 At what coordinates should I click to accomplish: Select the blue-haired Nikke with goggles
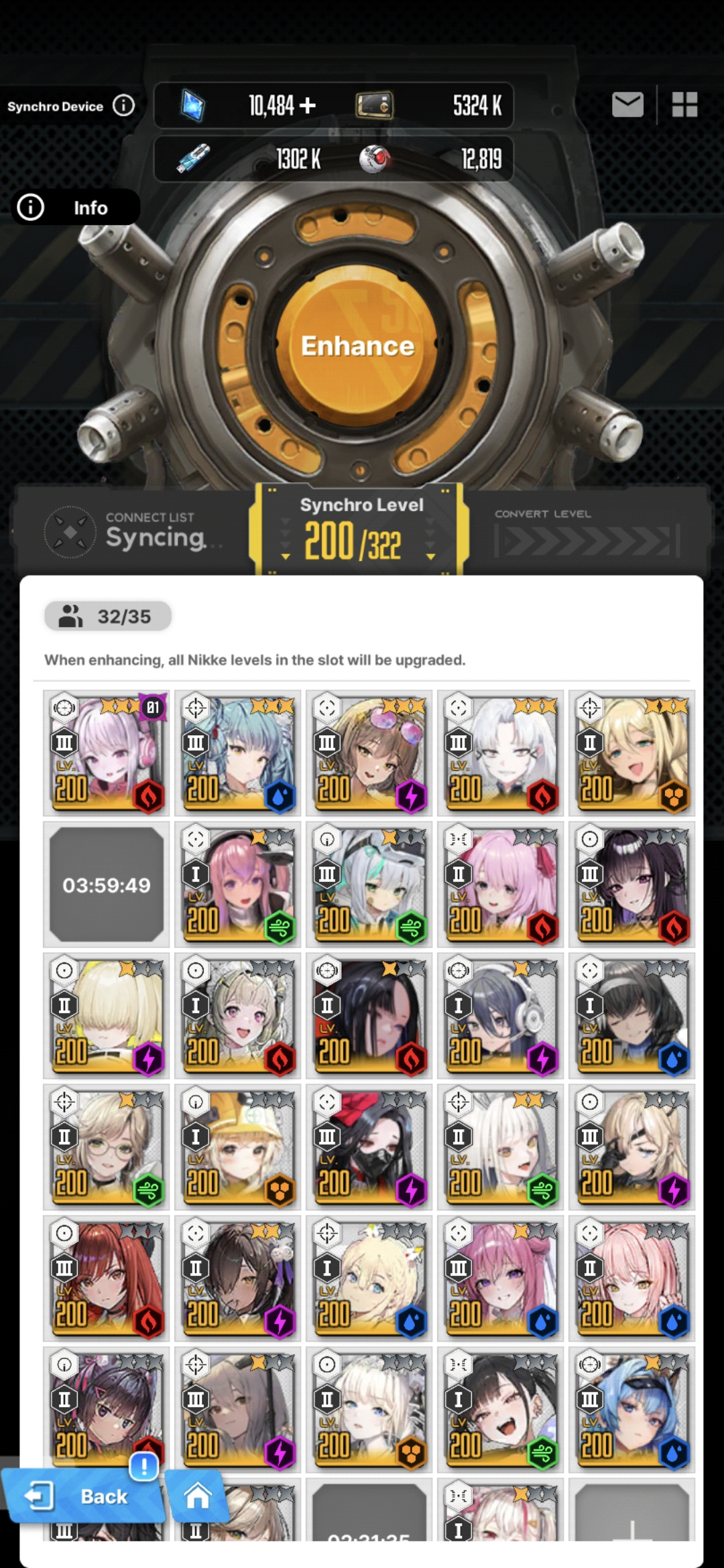[632, 1410]
